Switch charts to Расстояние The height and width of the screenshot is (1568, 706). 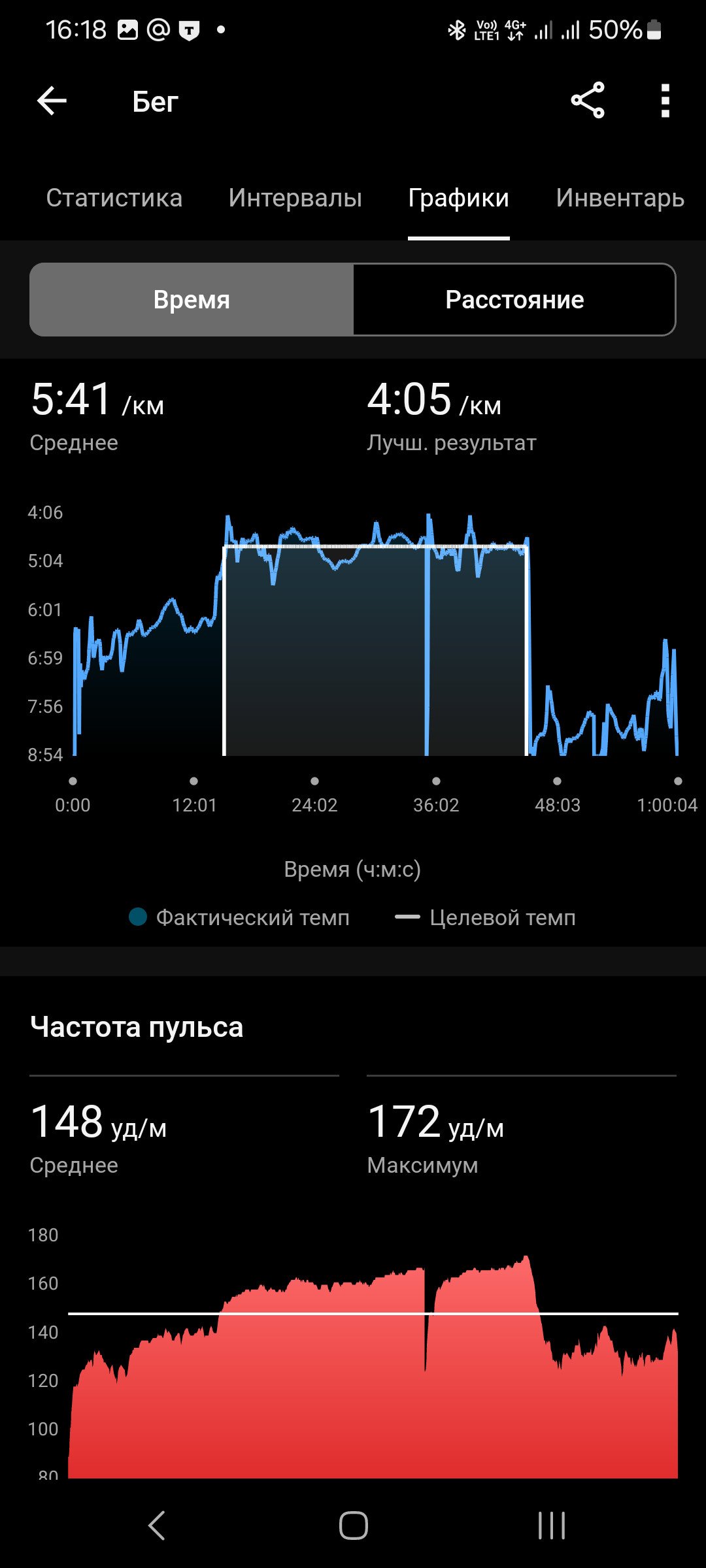click(x=514, y=300)
